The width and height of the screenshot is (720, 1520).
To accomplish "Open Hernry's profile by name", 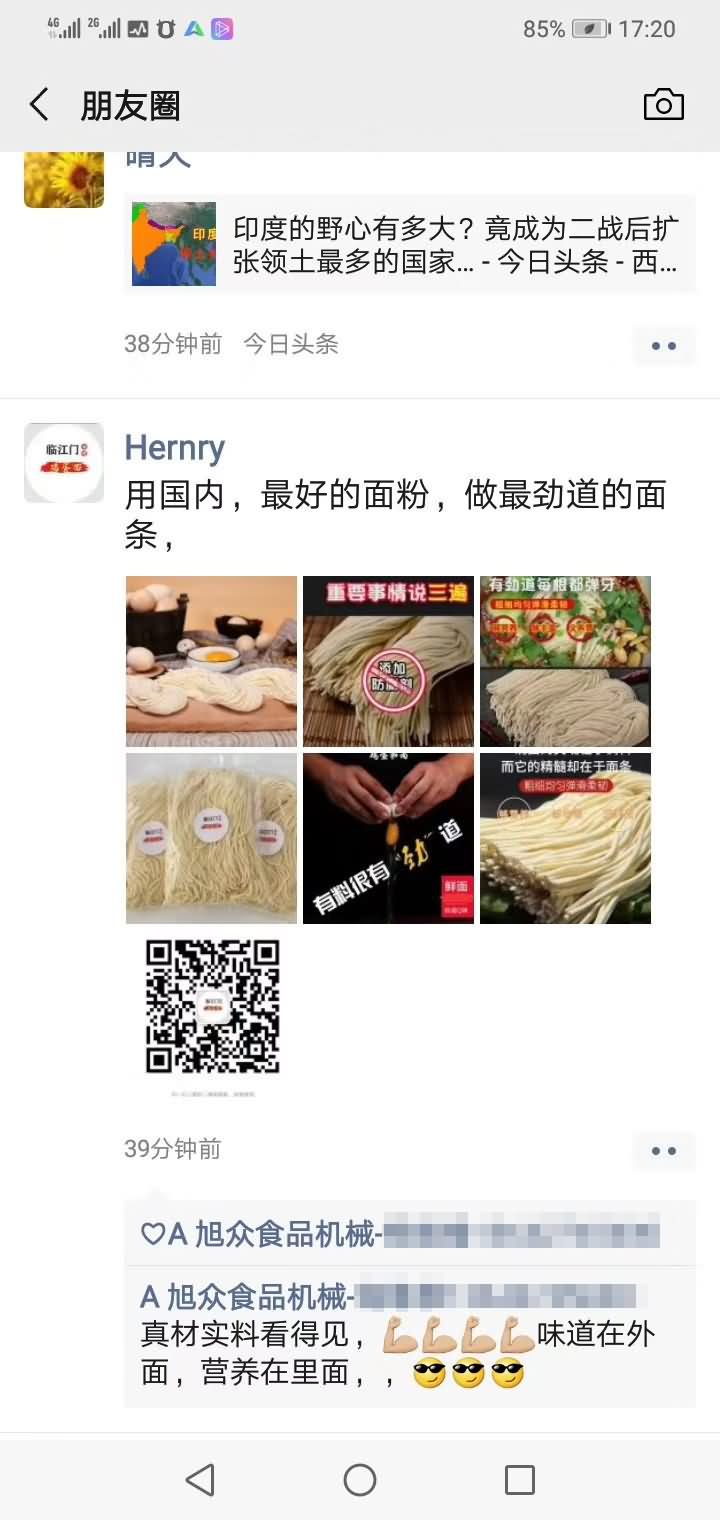I will (174, 448).
